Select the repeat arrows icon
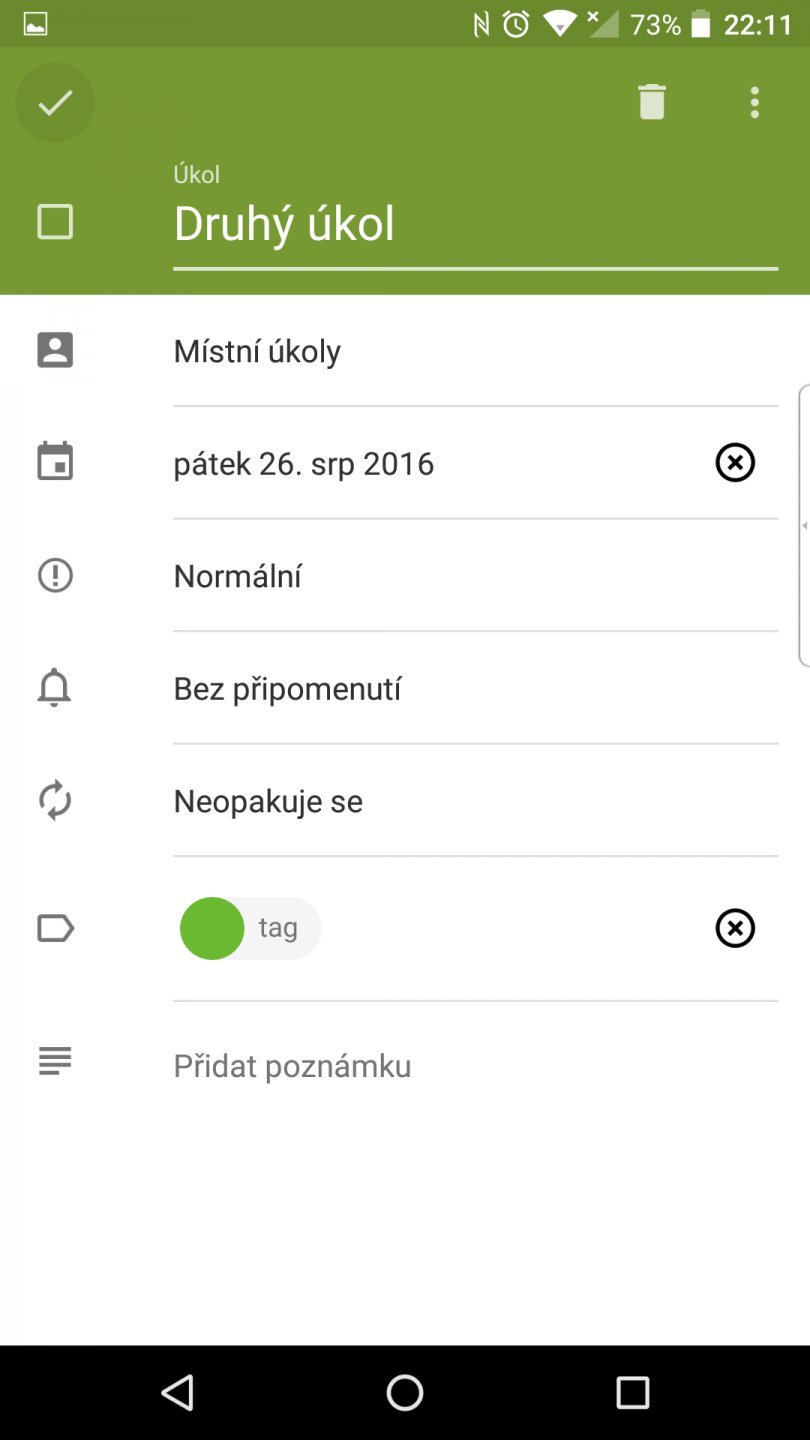The width and height of the screenshot is (810, 1440). (54, 800)
